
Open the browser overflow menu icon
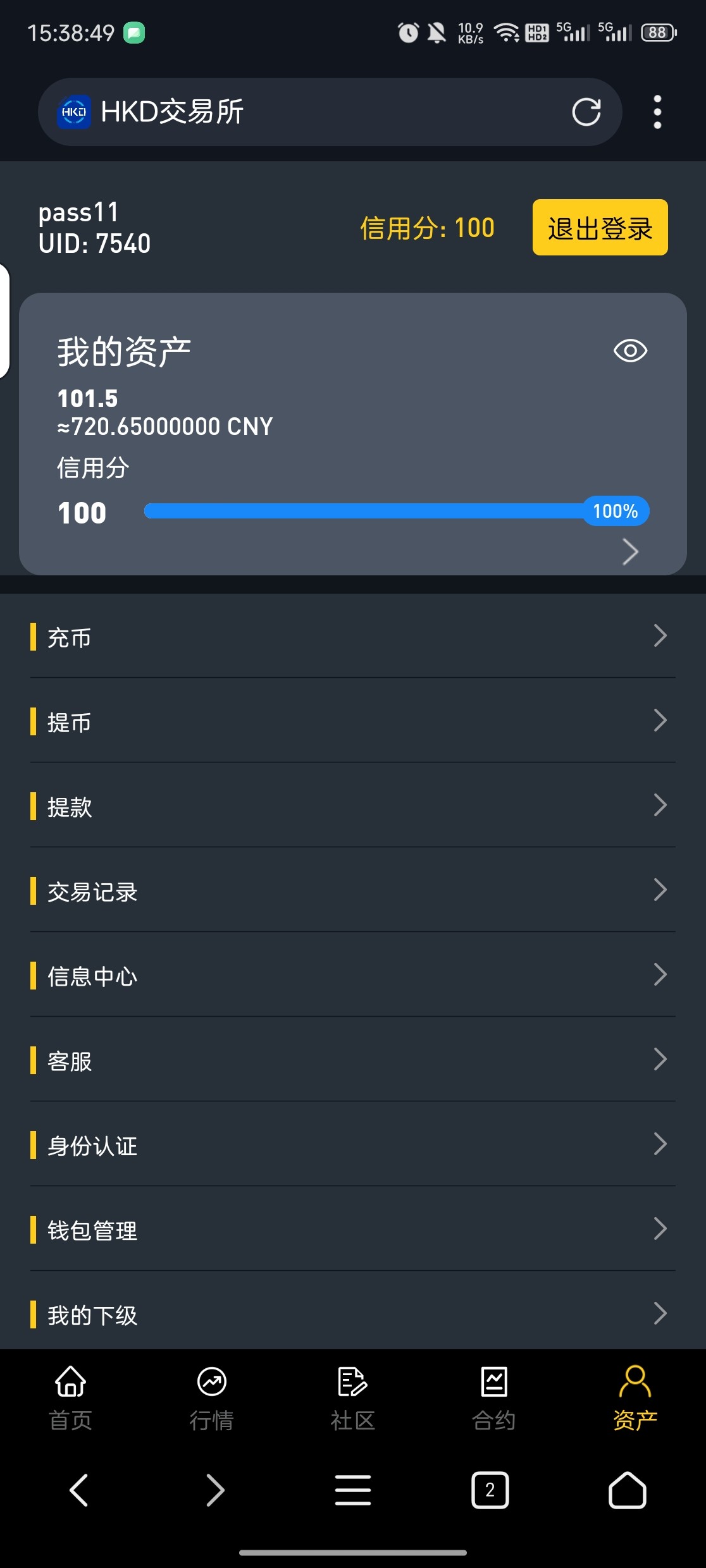tap(657, 111)
